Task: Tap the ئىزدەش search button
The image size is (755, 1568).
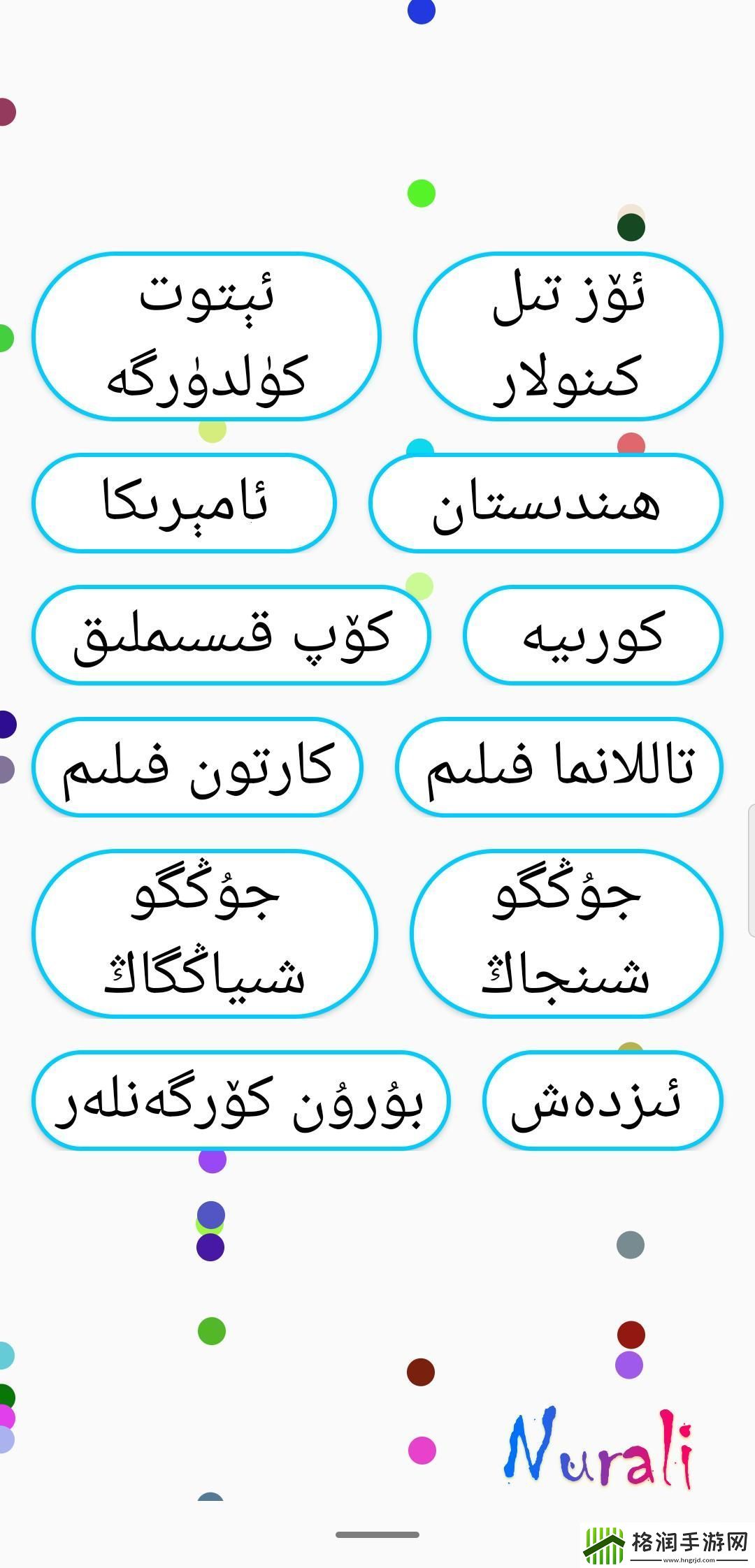Action: tap(602, 1101)
